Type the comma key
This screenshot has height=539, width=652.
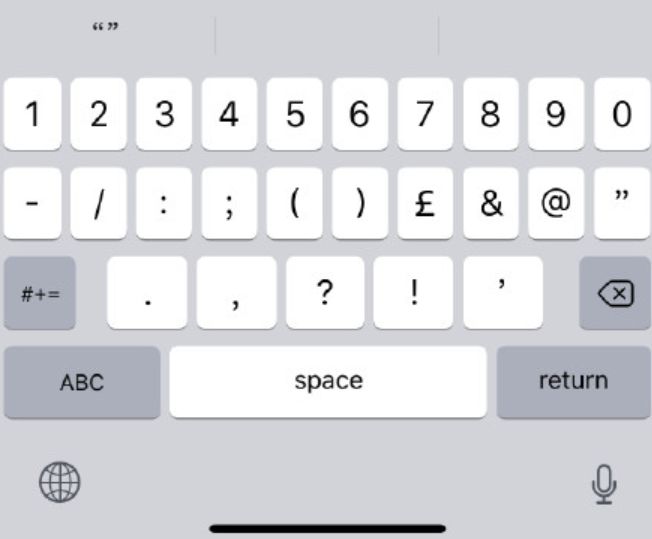(236, 293)
